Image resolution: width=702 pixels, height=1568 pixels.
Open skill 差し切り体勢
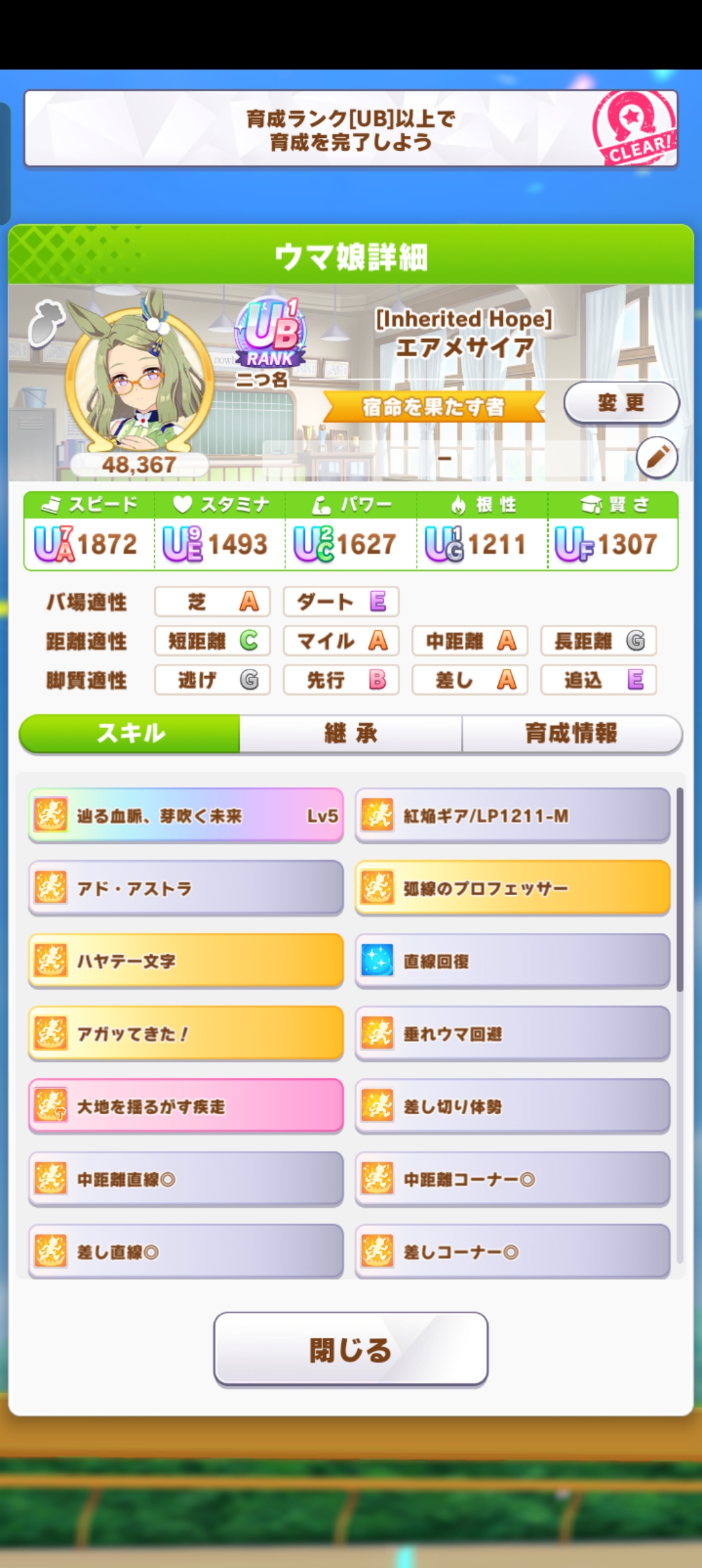pos(512,1106)
